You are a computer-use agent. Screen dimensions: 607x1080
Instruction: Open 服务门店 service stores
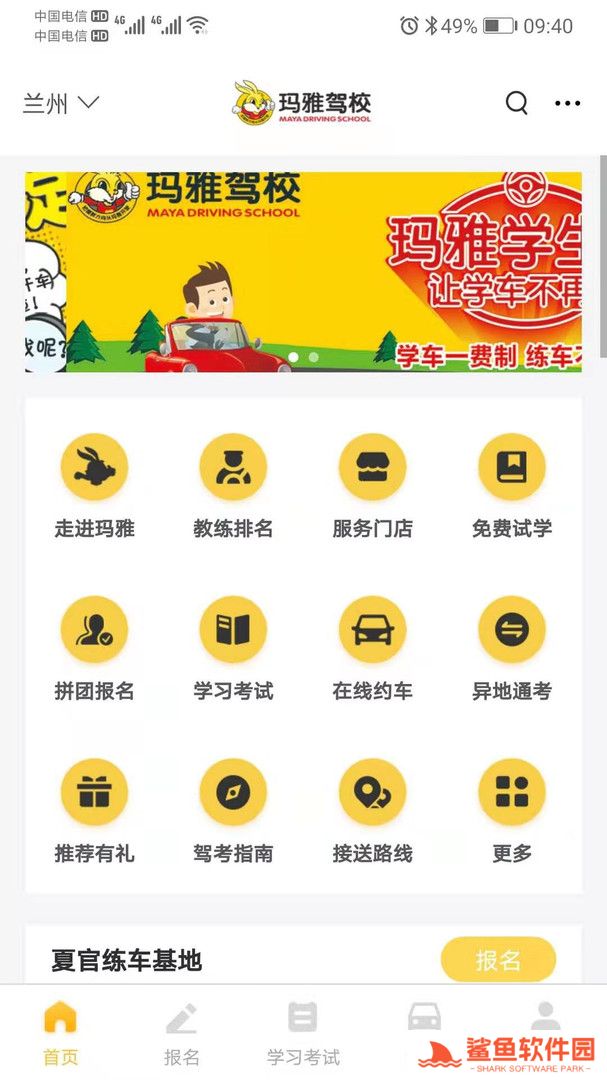(372, 486)
